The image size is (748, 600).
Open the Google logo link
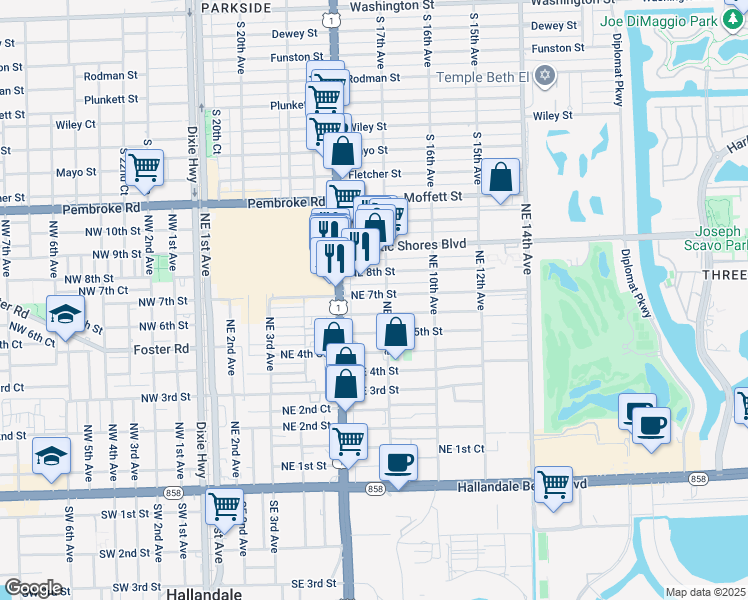pyautogui.click(x=33, y=588)
